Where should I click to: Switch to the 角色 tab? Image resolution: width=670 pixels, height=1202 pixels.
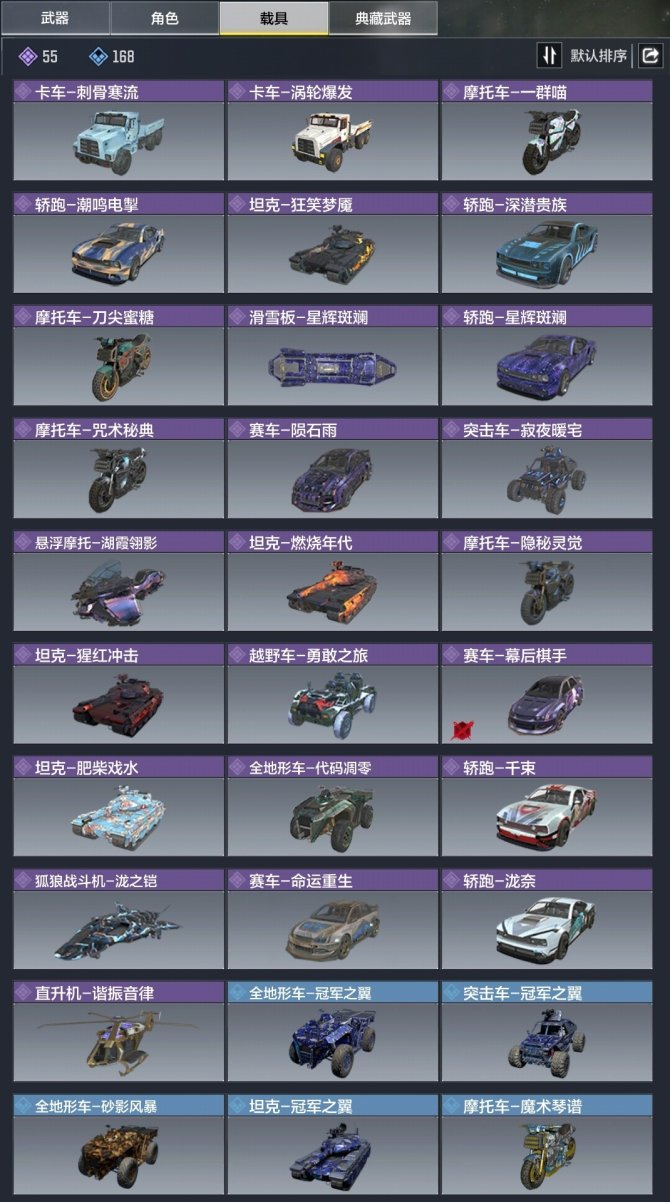[x=164, y=17]
